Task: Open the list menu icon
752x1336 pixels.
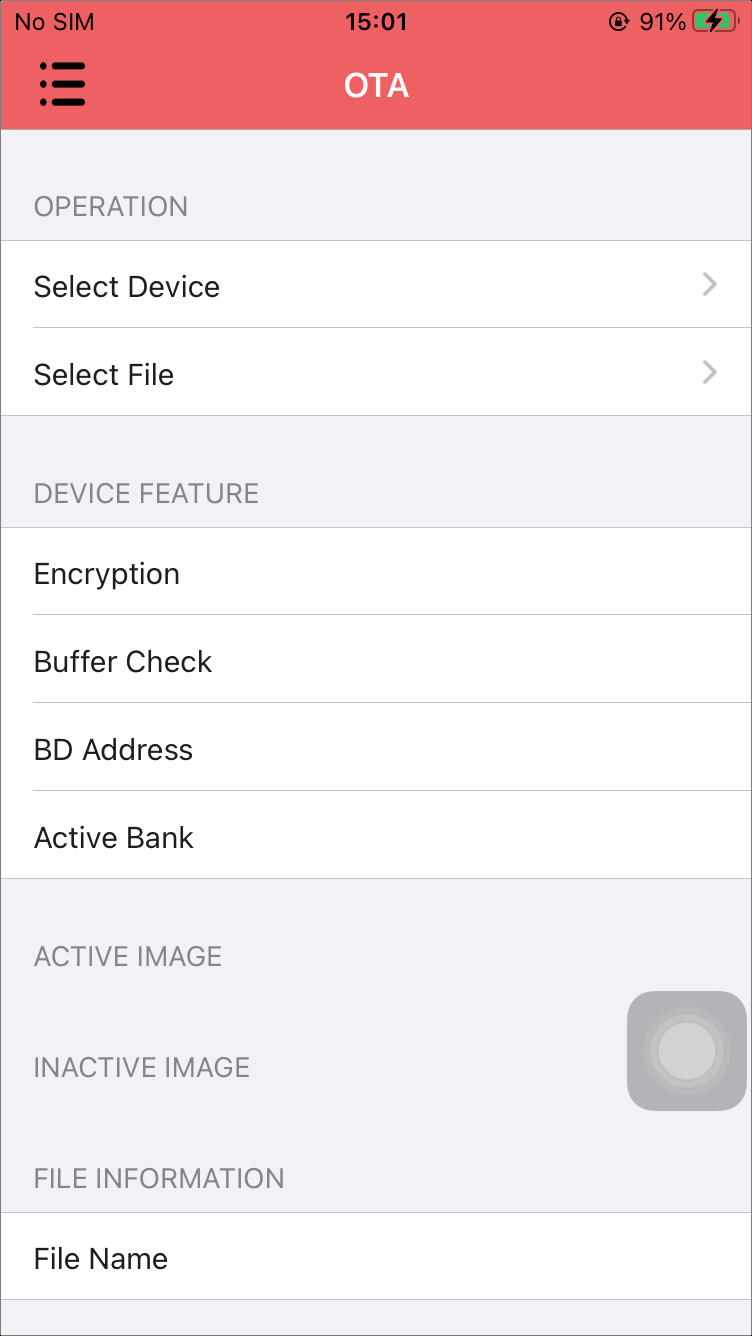Action: click(62, 84)
